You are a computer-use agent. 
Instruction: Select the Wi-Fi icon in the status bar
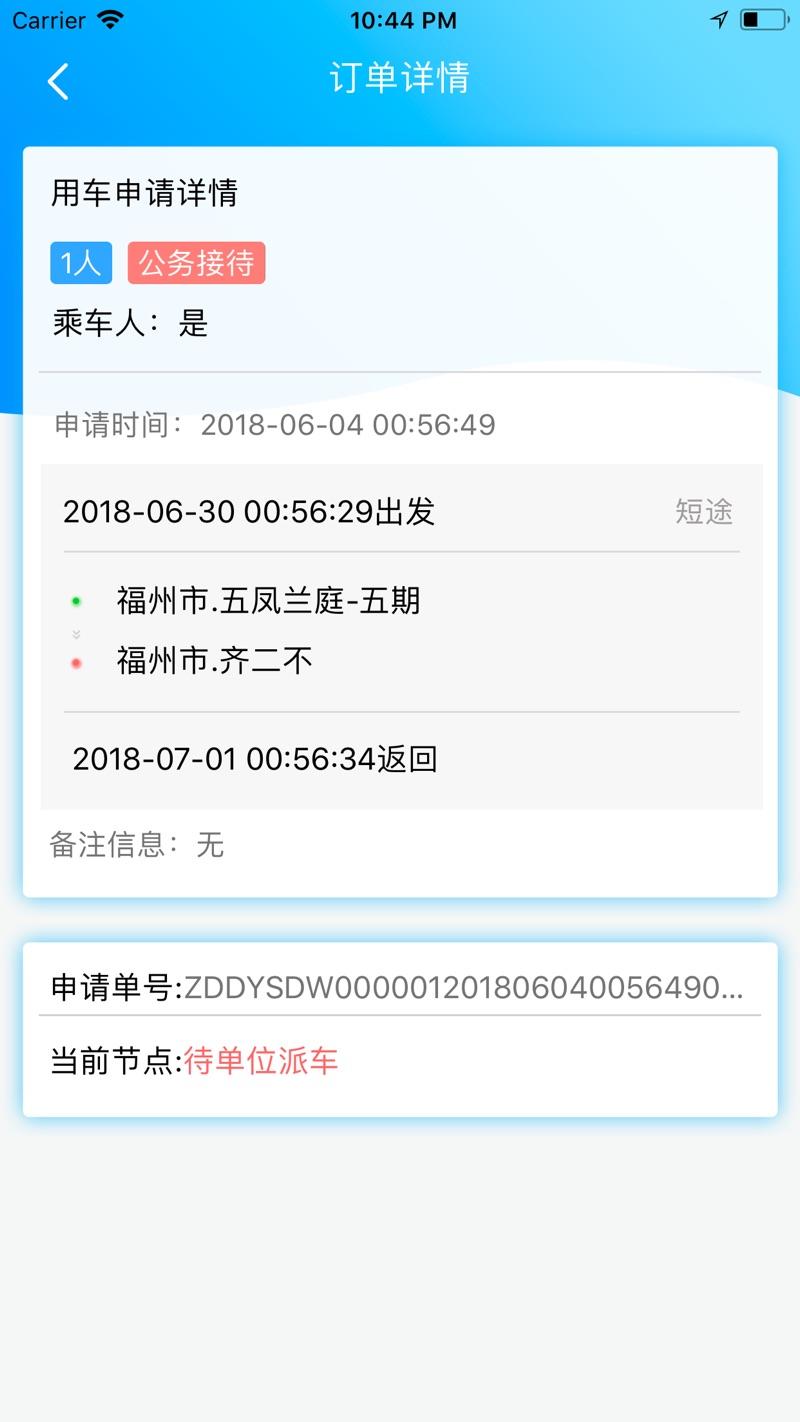112,18
